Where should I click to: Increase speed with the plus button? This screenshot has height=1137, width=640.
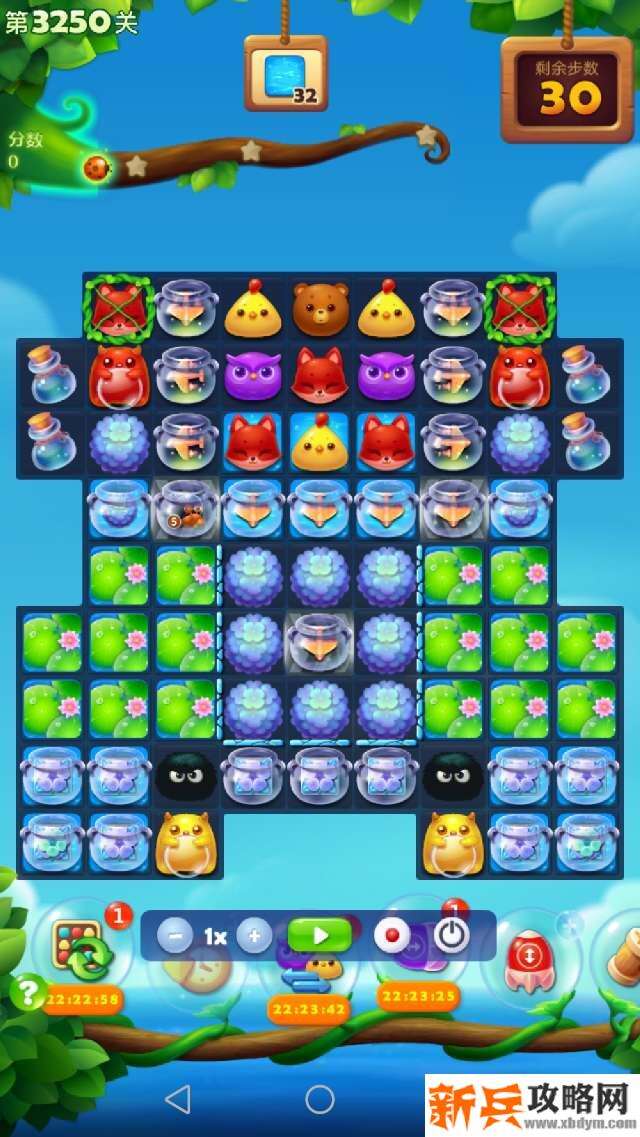pos(254,936)
